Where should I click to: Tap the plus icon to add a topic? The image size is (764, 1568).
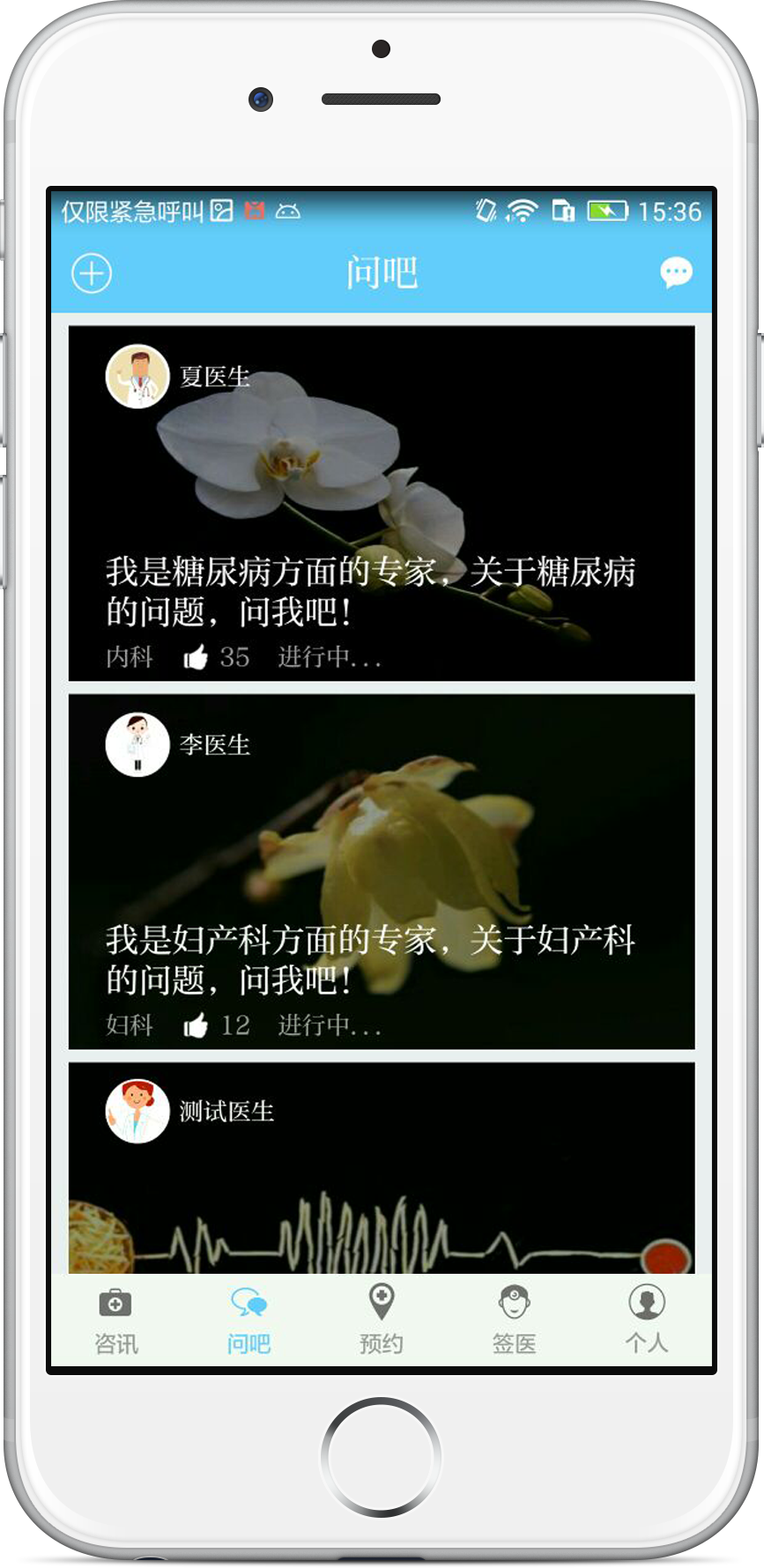click(x=92, y=273)
